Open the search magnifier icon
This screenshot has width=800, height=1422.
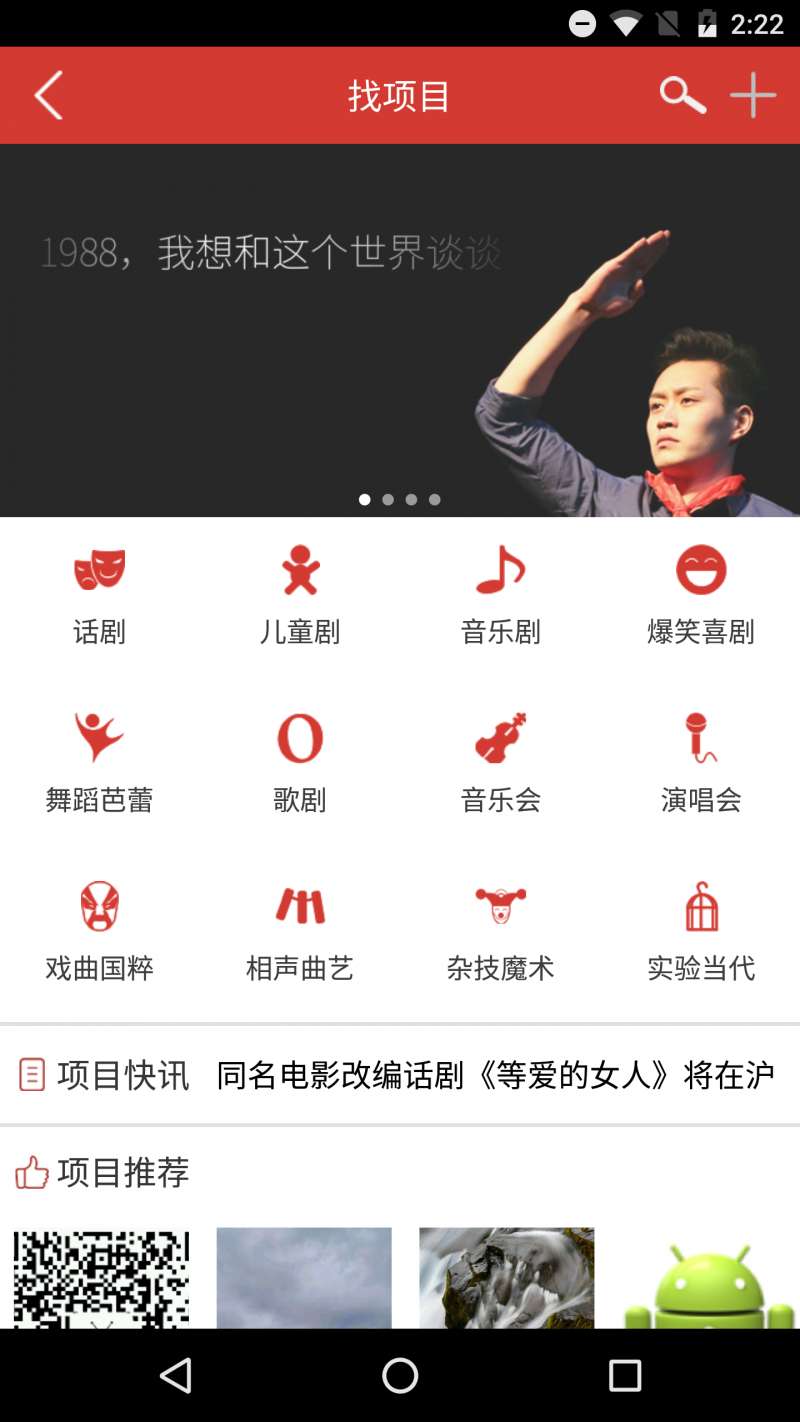tap(683, 96)
